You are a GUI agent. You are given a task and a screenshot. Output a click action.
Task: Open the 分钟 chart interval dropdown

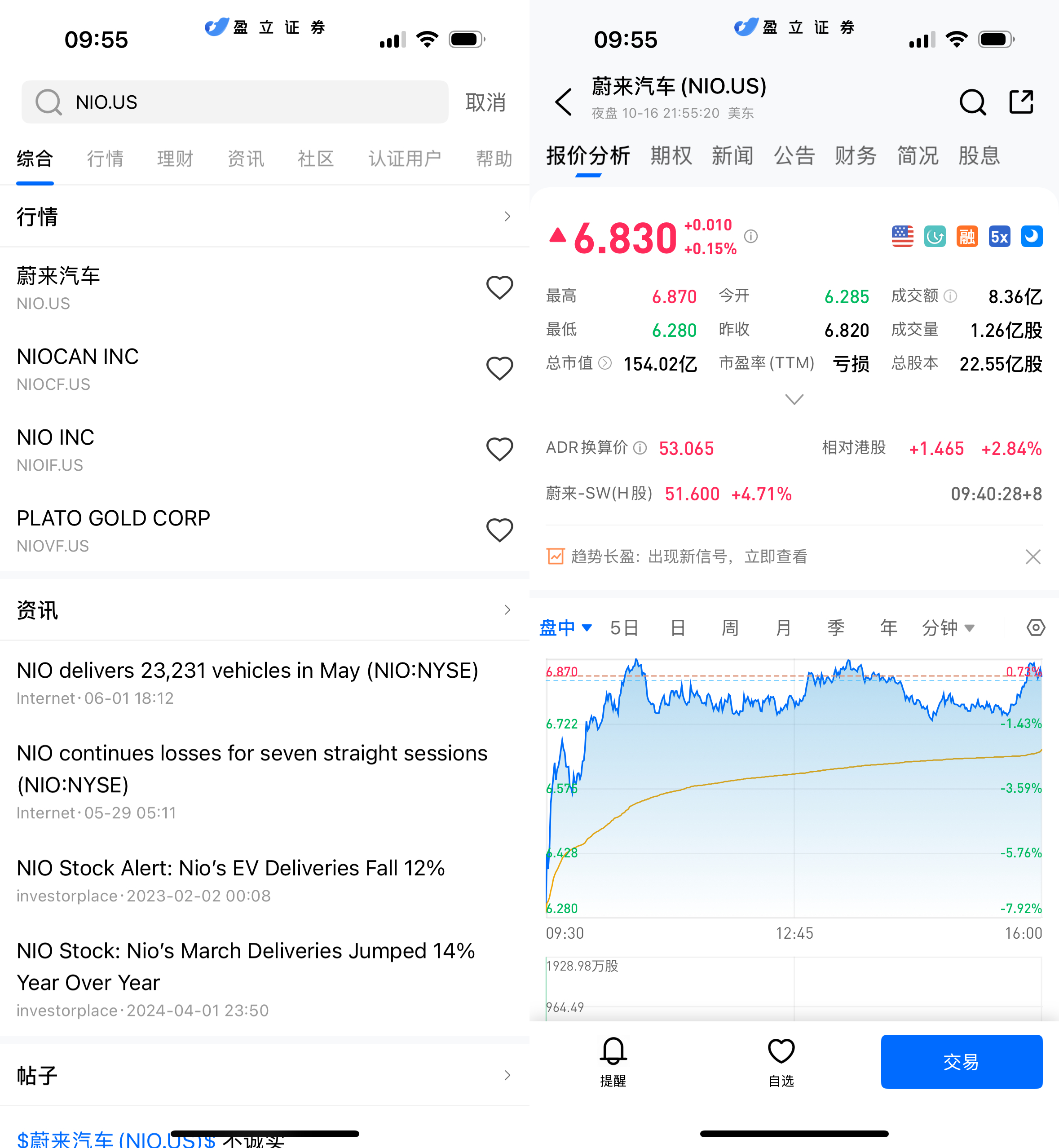pos(948,628)
